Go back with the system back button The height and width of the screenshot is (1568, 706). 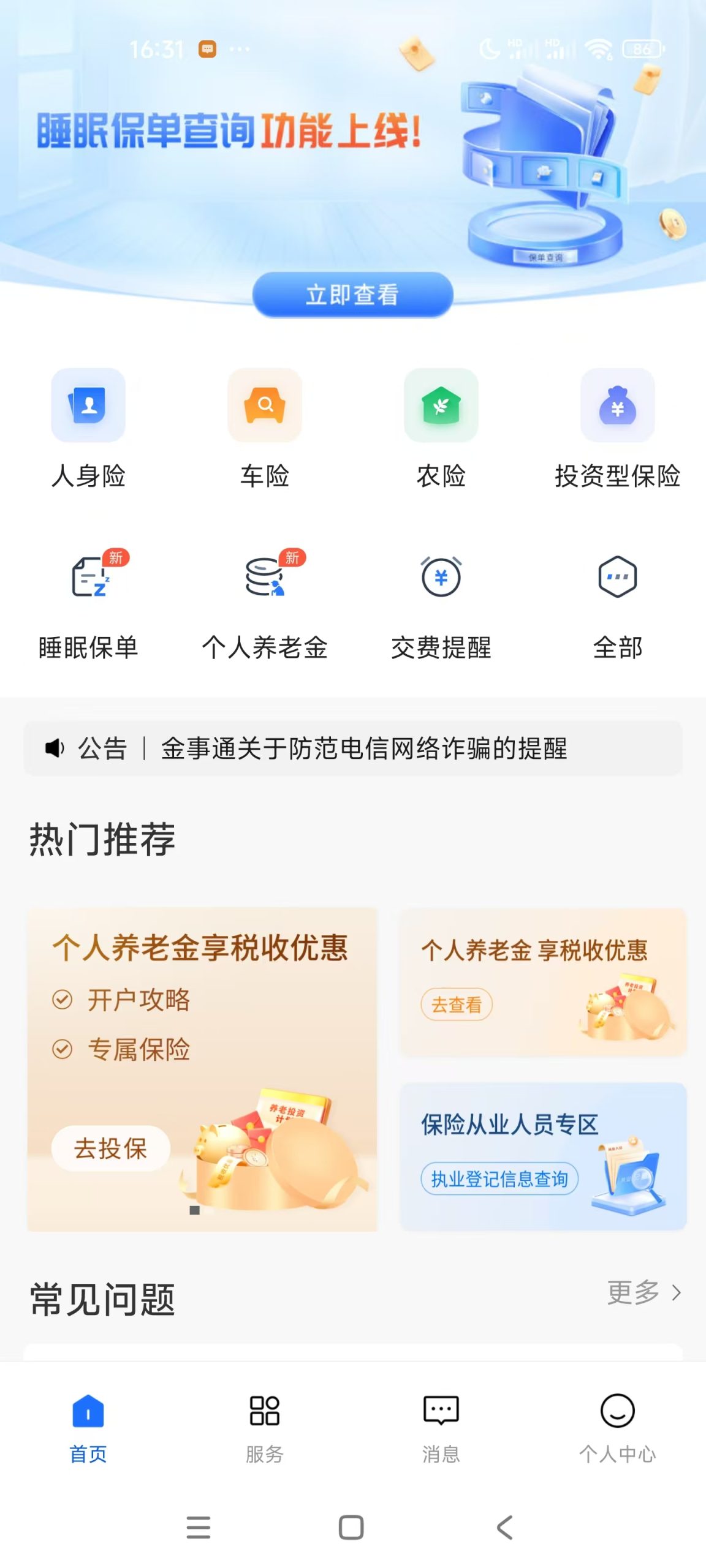pos(504,1528)
